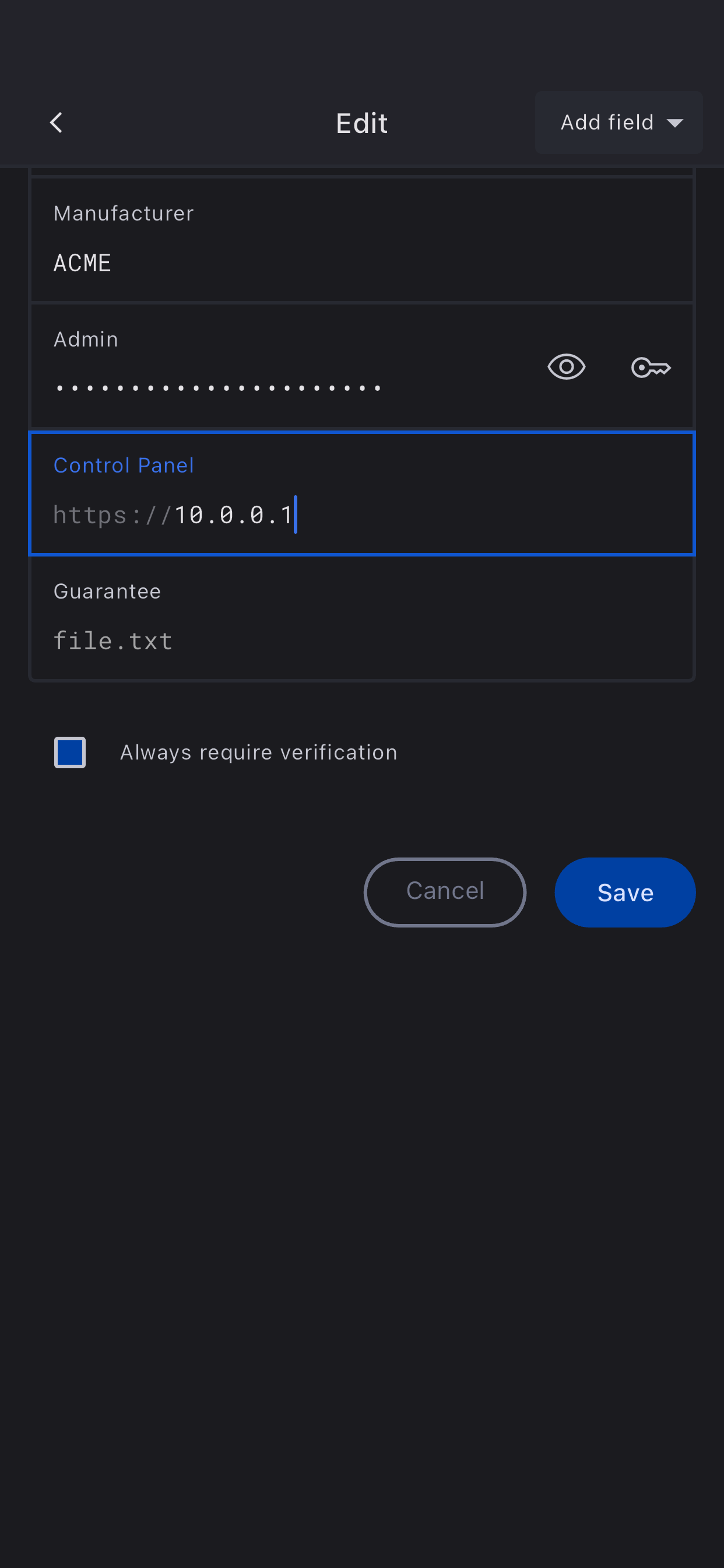Save the edited item

point(625,892)
